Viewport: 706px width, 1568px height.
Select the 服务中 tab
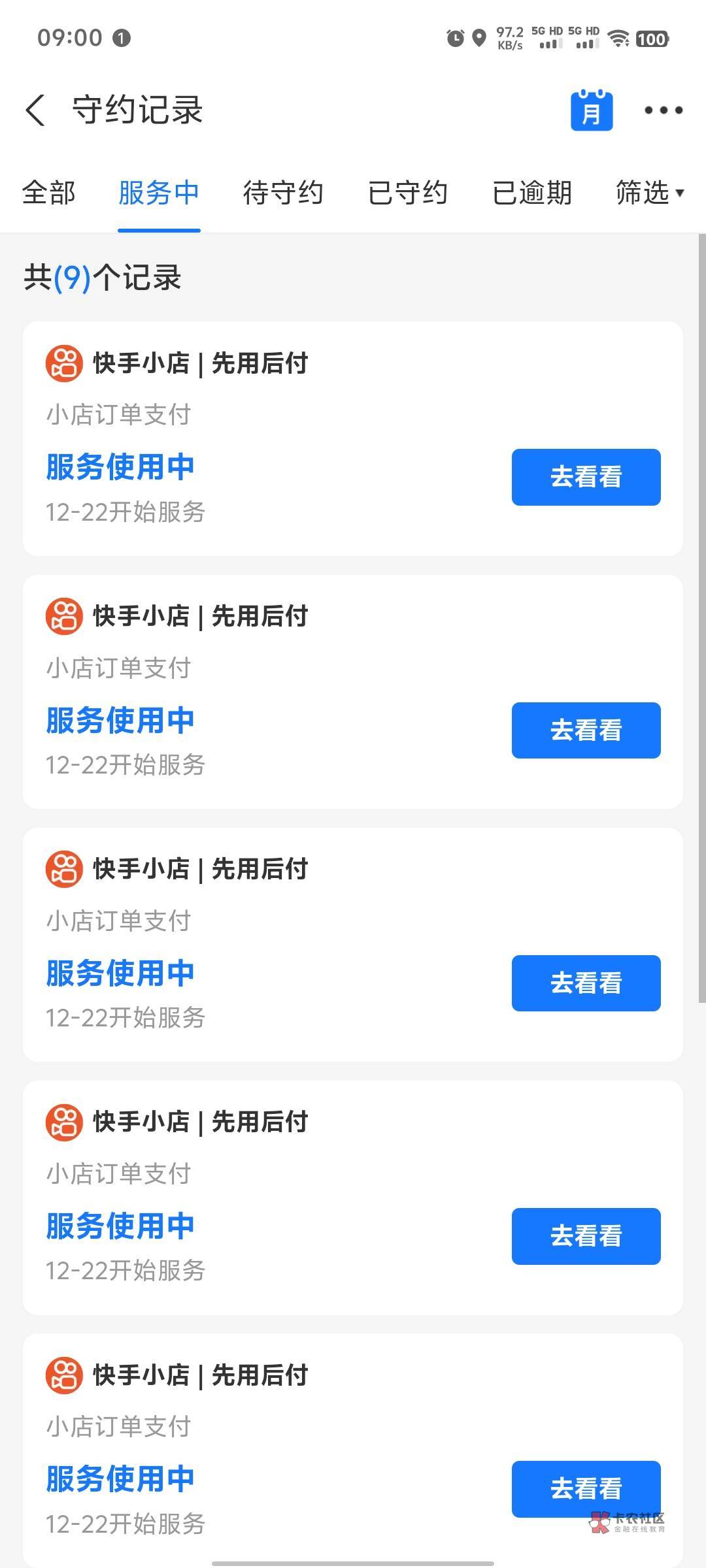(159, 193)
